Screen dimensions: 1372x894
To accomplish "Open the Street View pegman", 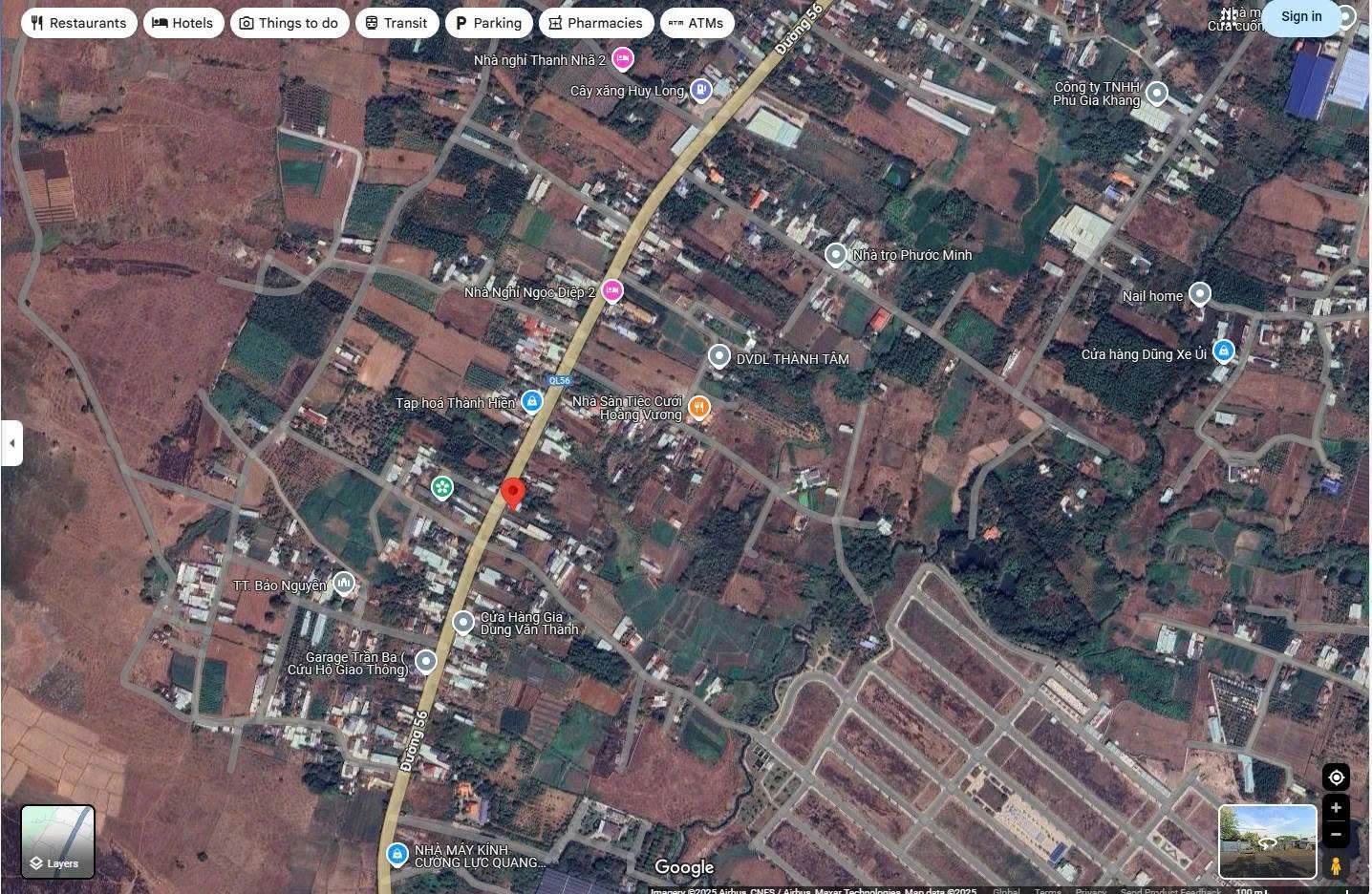I will [x=1336, y=866].
